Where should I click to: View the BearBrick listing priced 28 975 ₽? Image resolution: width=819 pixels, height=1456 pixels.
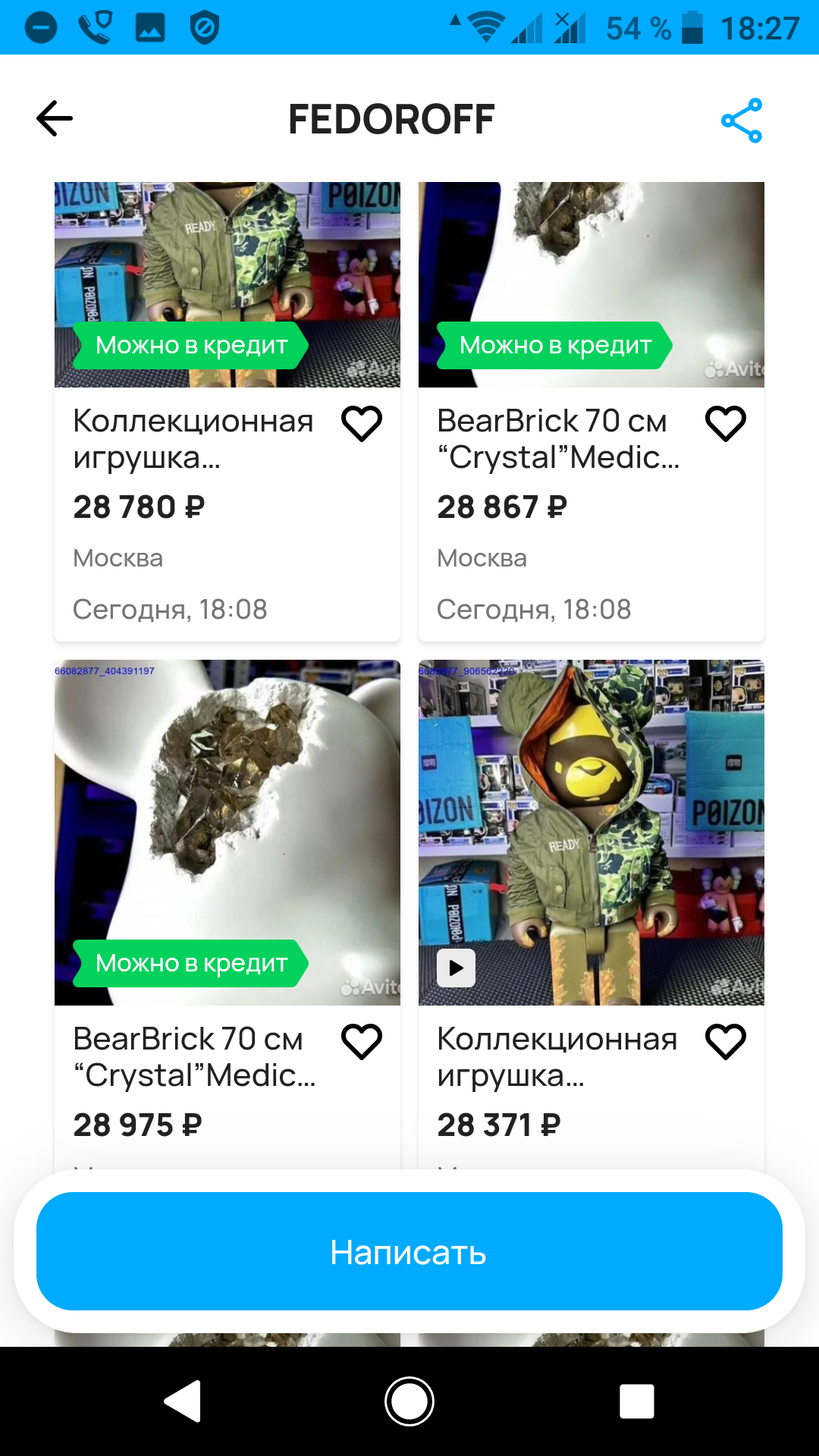[x=193, y=1056]
